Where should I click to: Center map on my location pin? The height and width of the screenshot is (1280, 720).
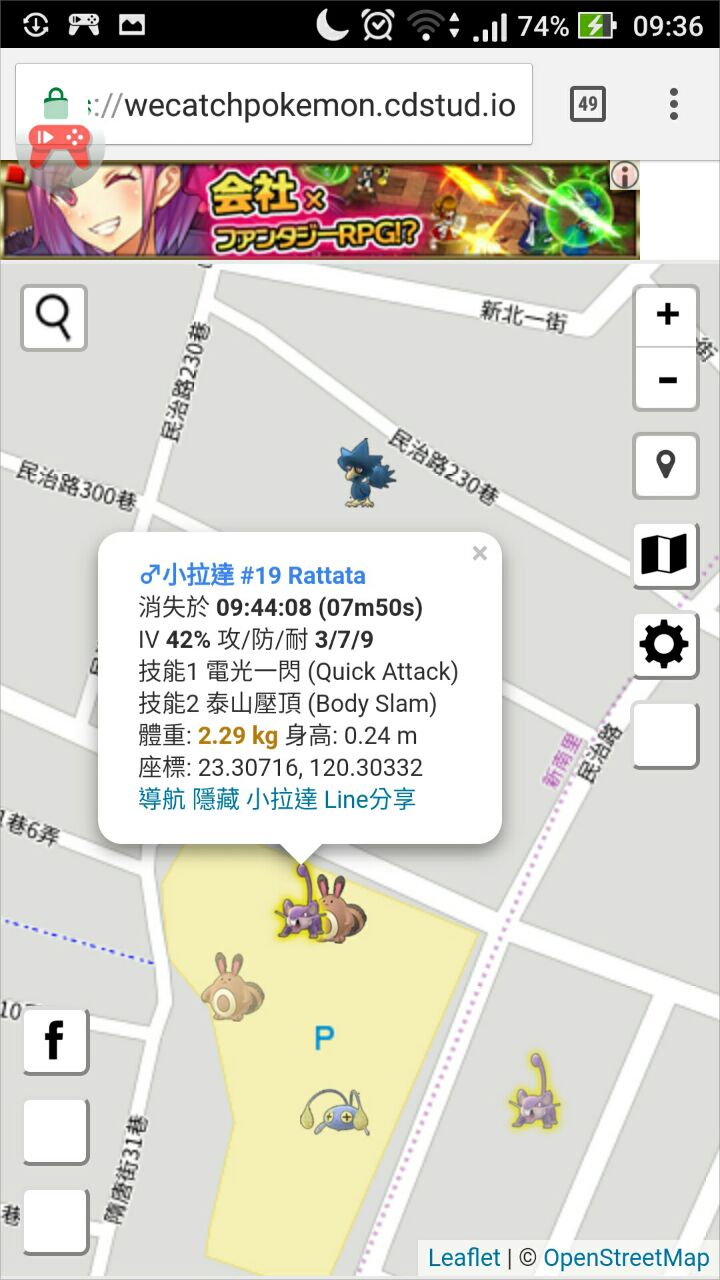coord(666,465)
